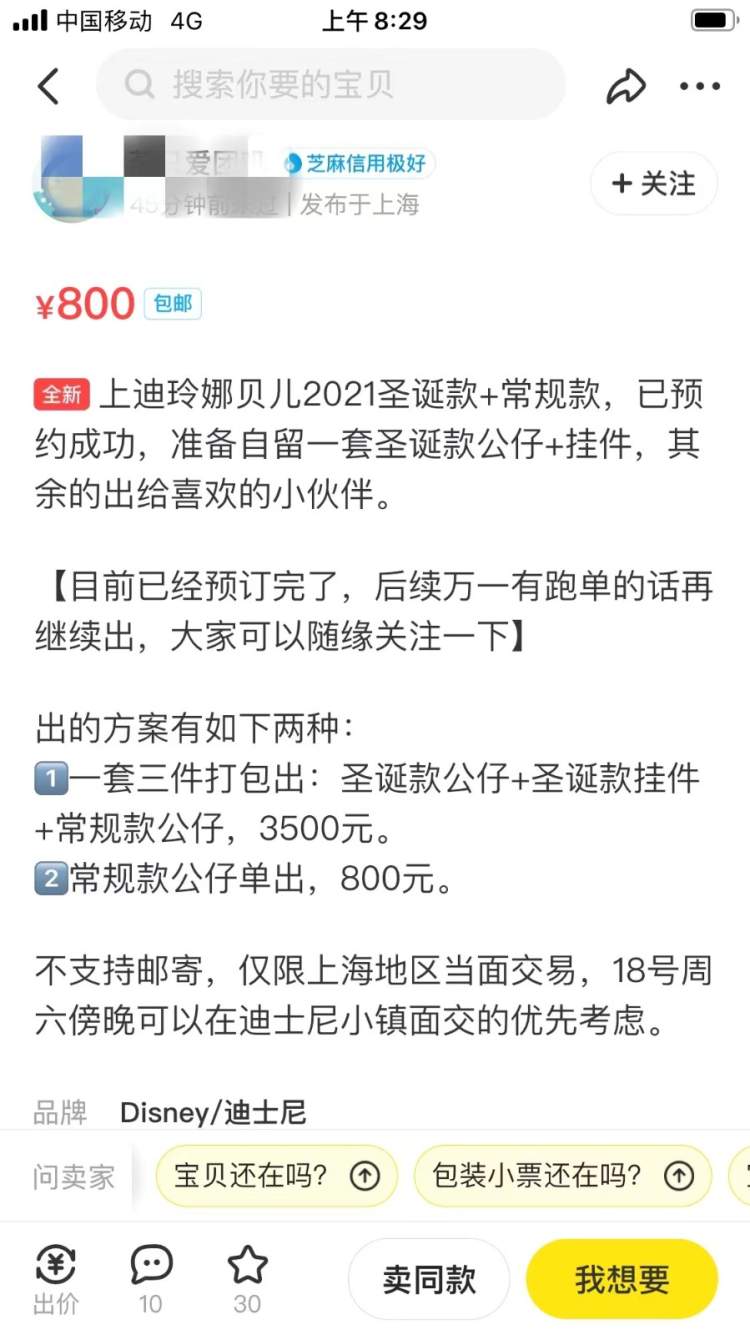Go back with the arrow icon

click(x=48, y=86)
